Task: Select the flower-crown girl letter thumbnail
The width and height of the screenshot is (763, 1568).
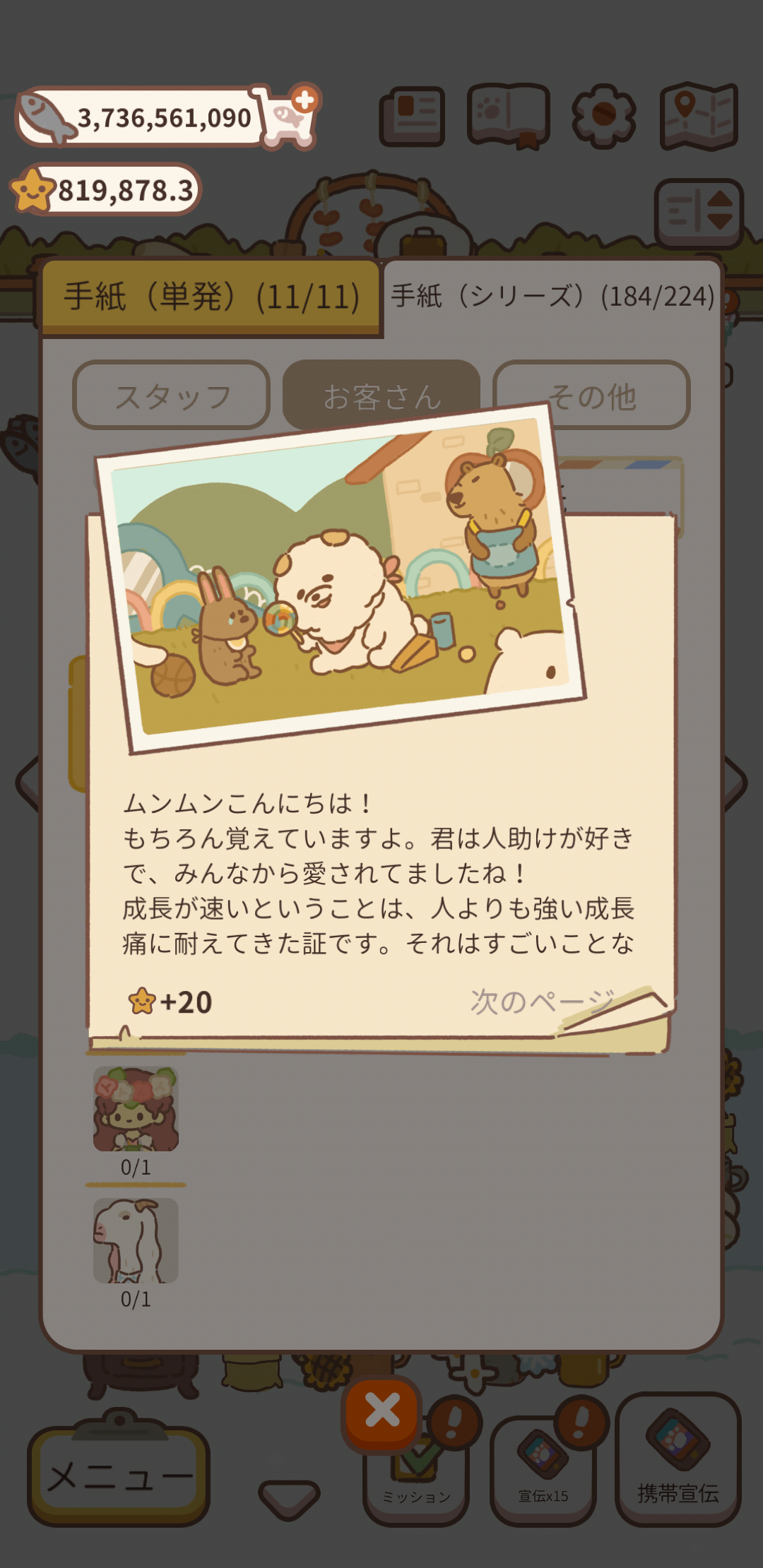Action: pos(136,1109)
